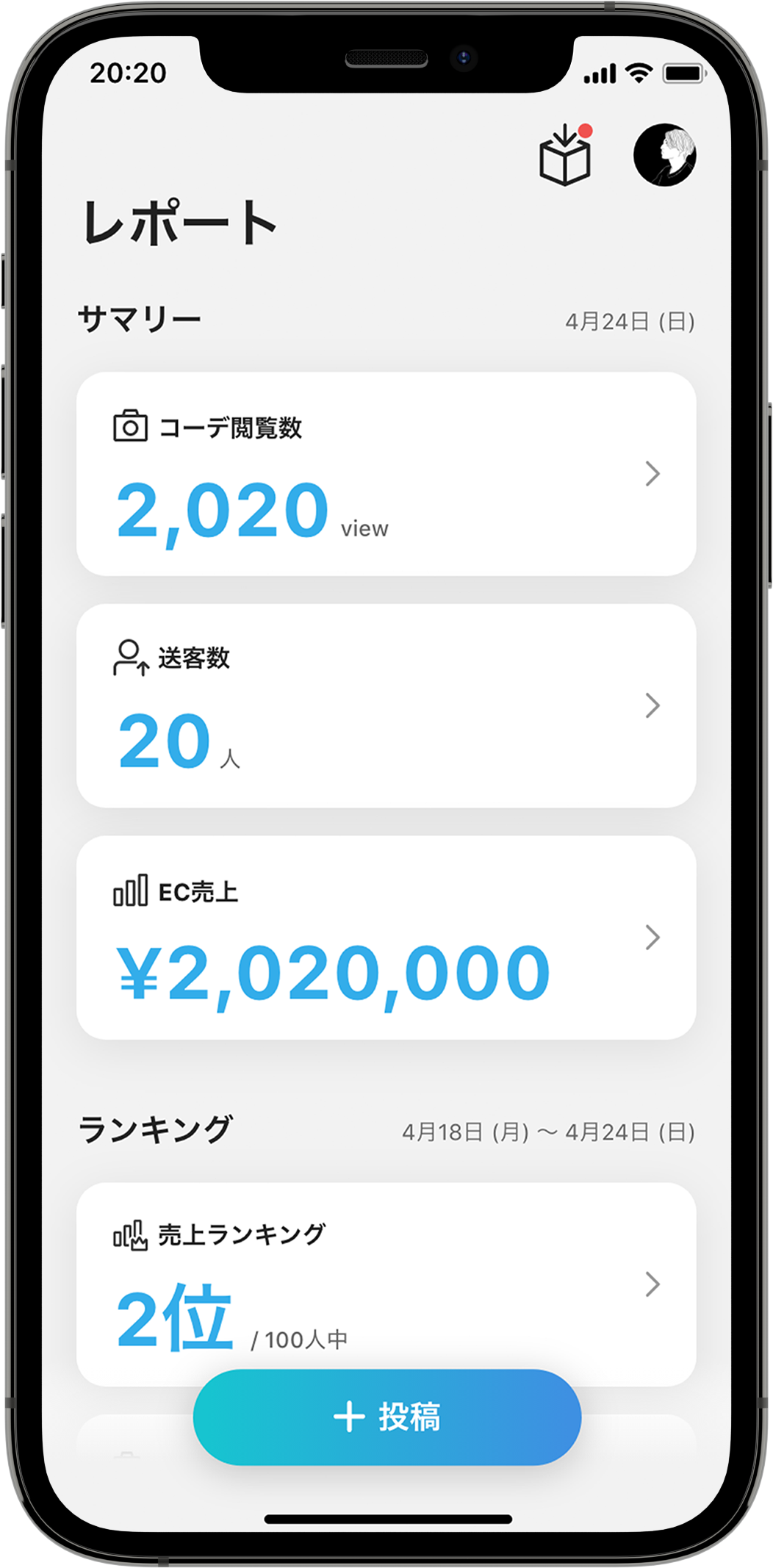Image resolution: width=773 pixels, height=1568 pixels.
Task: View EC売上 details card
Action: click(386, 938)
